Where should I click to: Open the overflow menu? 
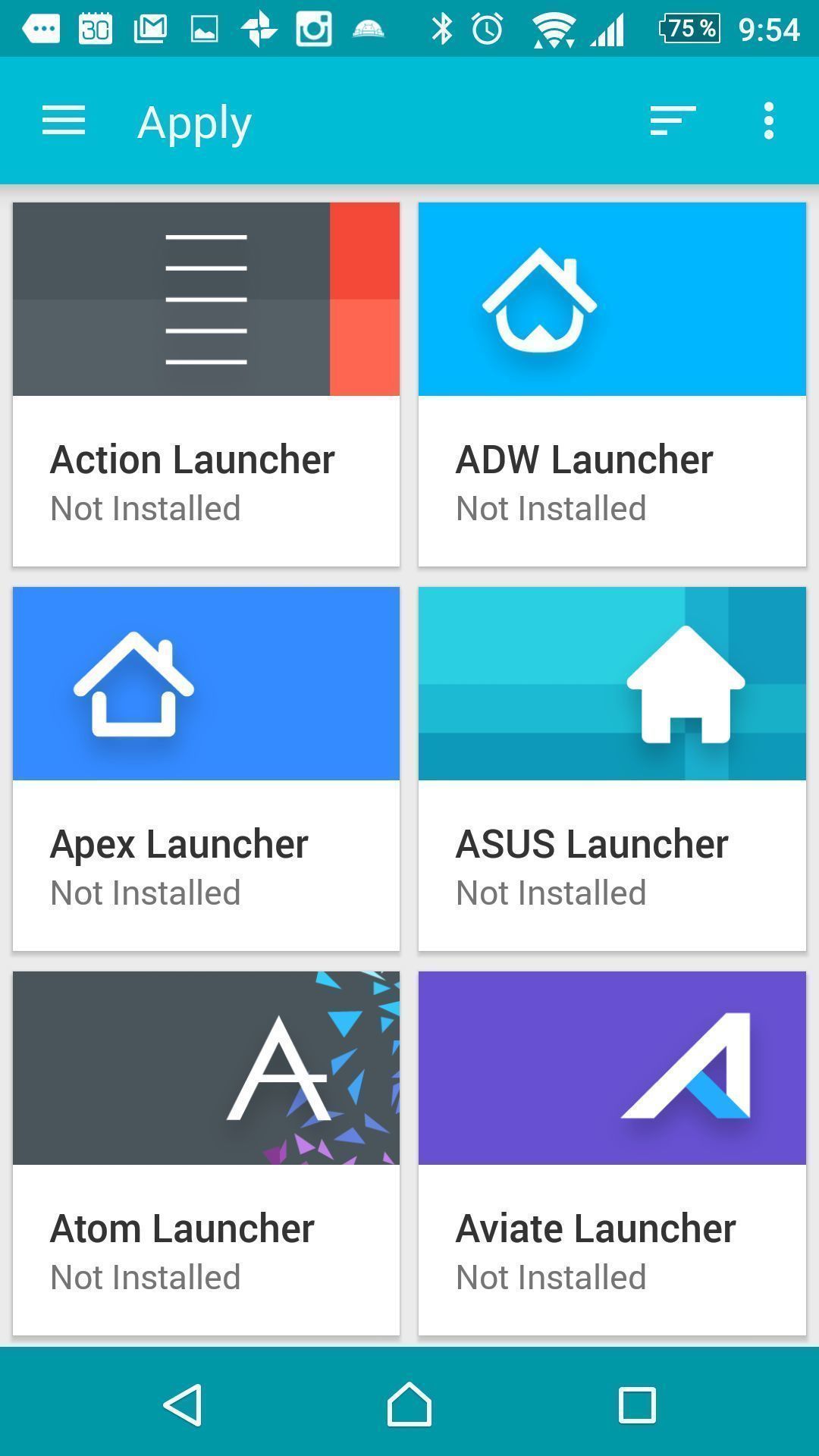(x=769, y=121)
